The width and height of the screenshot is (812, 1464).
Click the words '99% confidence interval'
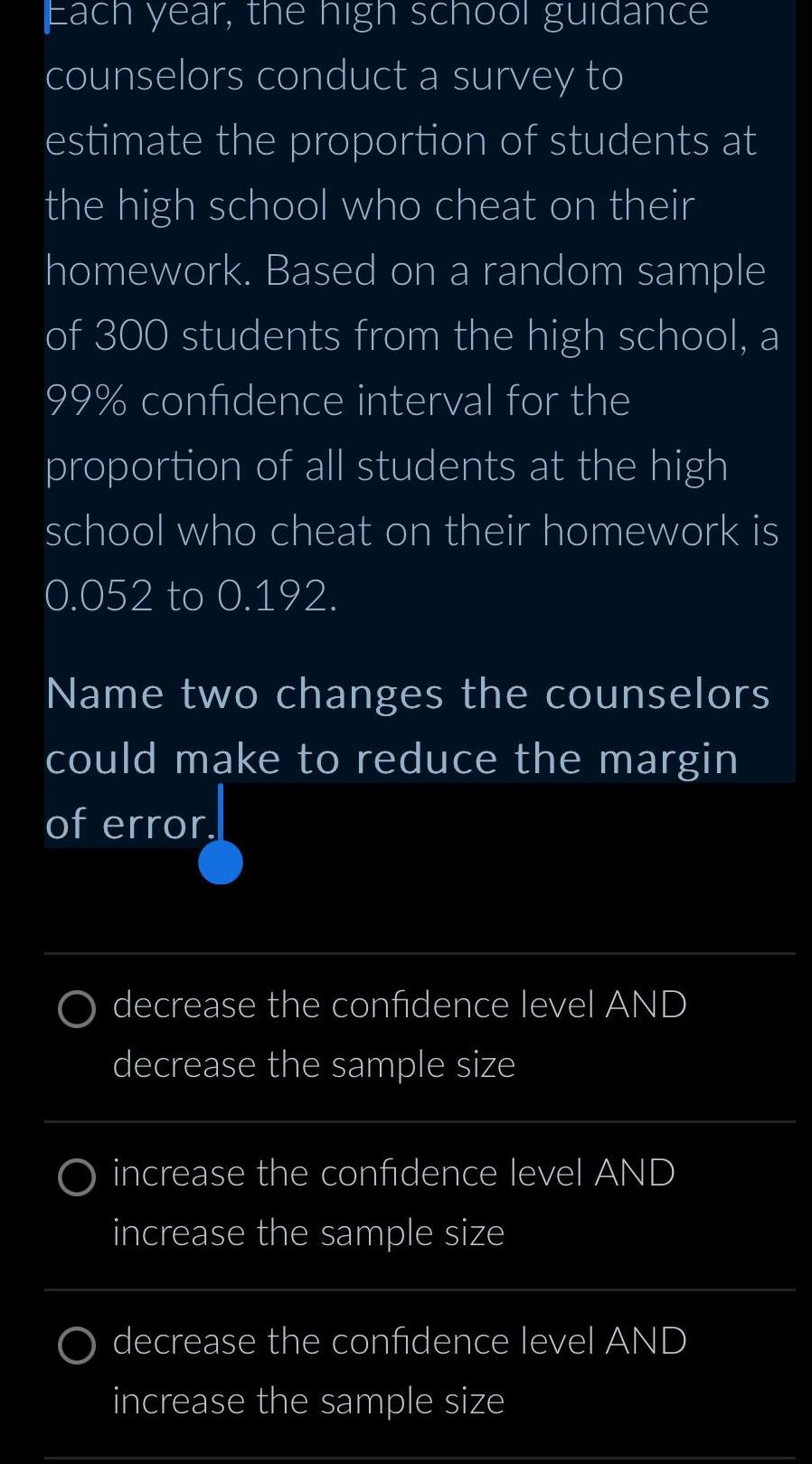coord(337,399)
